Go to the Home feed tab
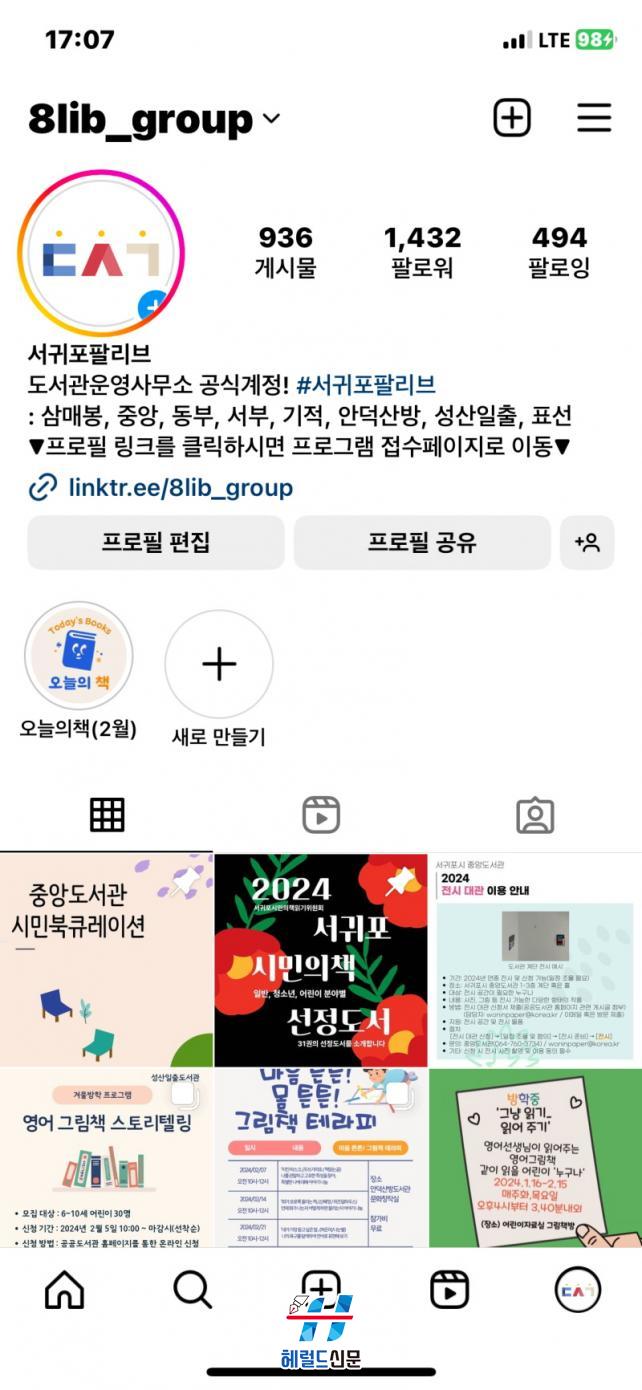Image resolution: width=642 pixels, height=1390 pixels. [65, 1290]
